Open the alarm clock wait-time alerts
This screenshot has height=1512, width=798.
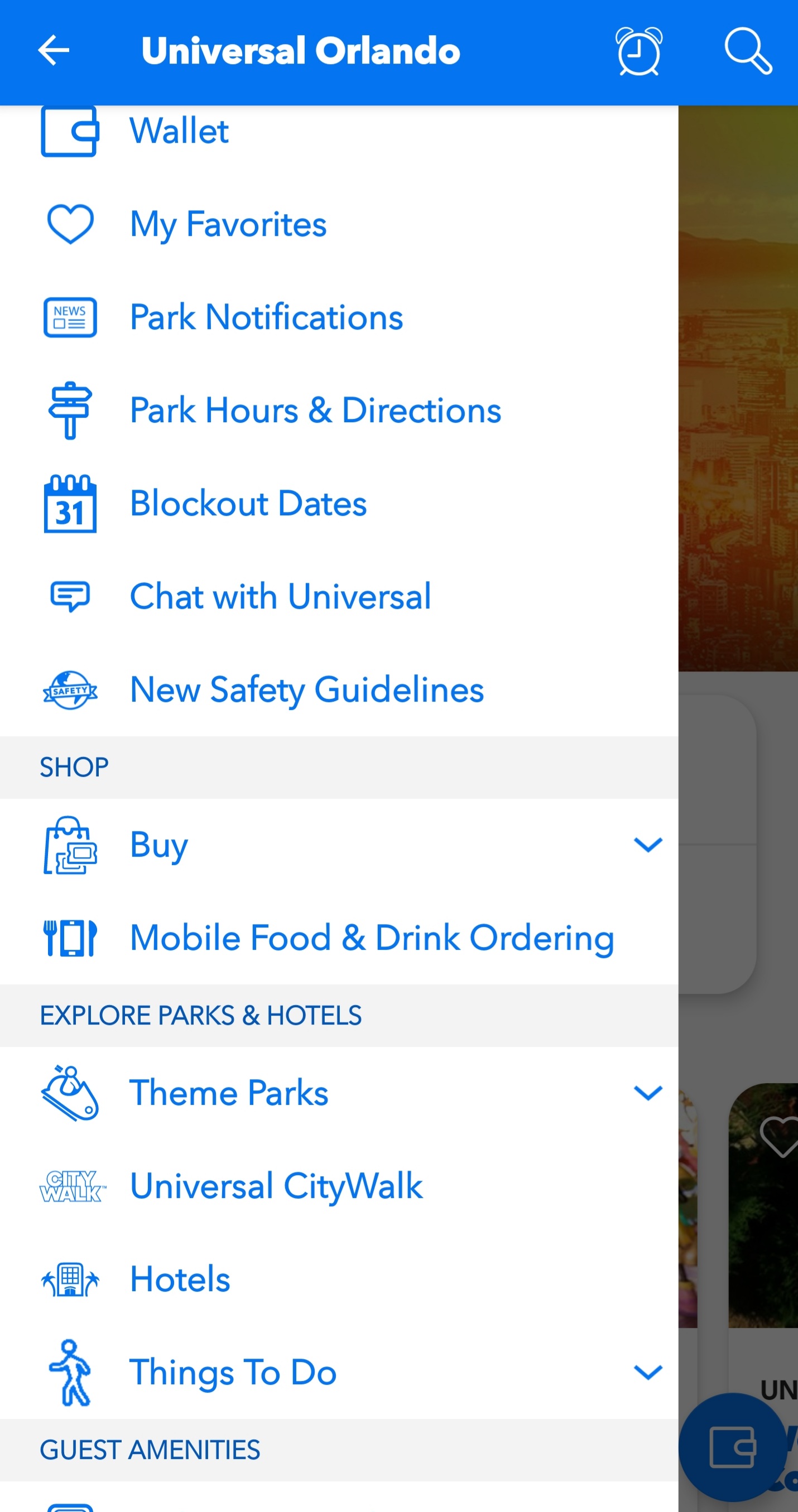tap(638, 52)
